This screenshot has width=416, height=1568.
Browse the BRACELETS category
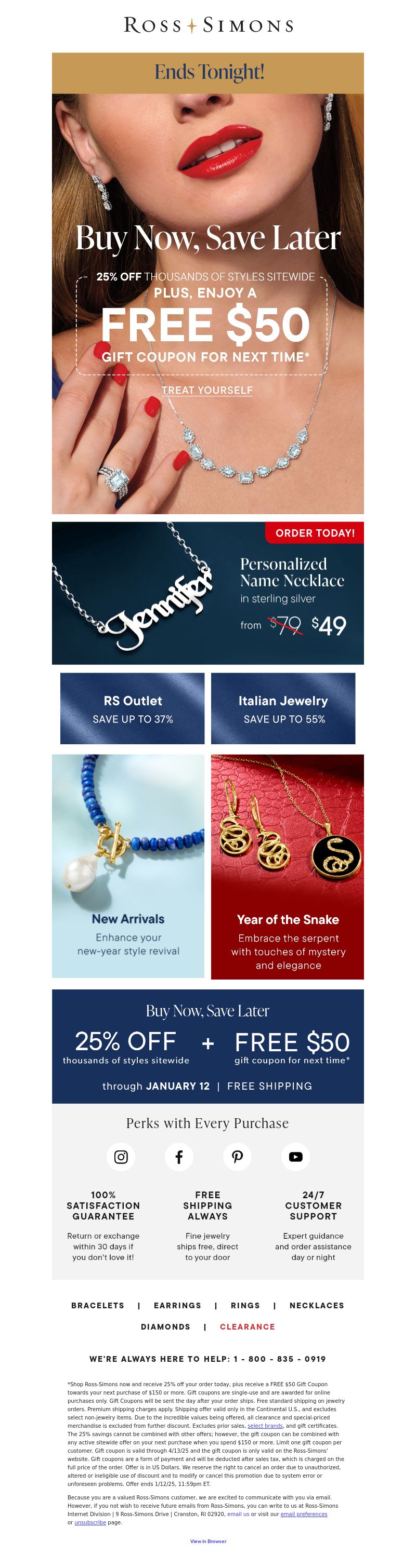[97, 1306]
